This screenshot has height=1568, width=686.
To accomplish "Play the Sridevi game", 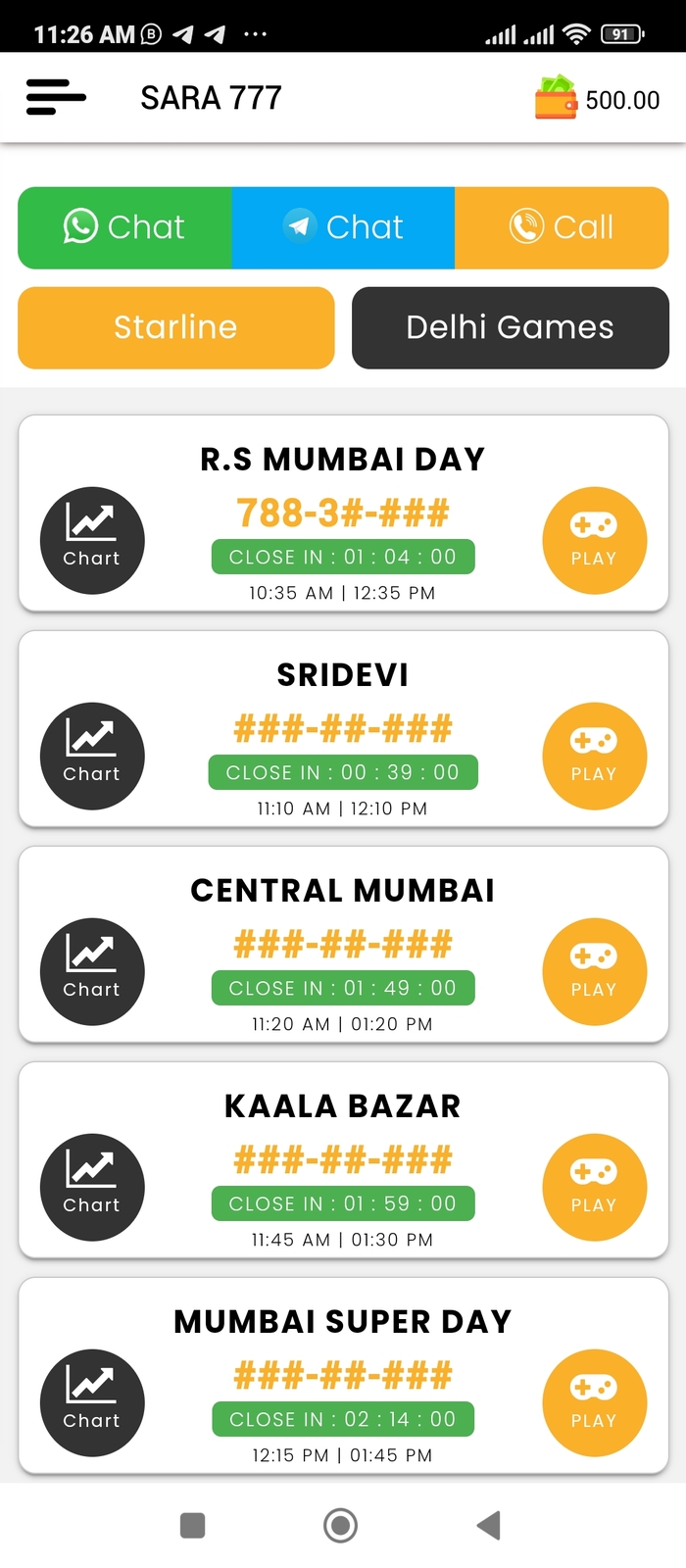I will coord(594,756).
